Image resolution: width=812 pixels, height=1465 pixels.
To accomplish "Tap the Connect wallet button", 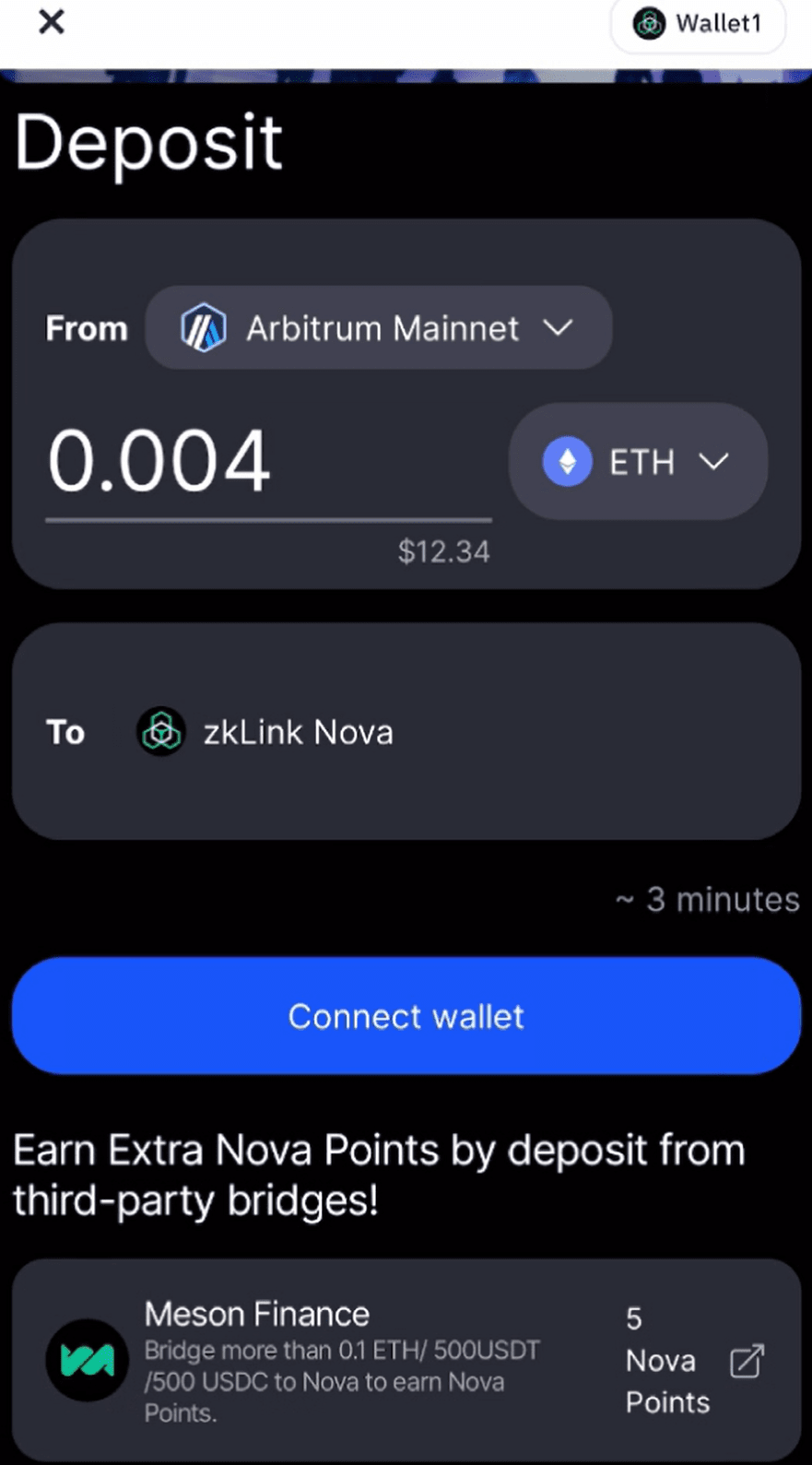I will [406, 1016].
